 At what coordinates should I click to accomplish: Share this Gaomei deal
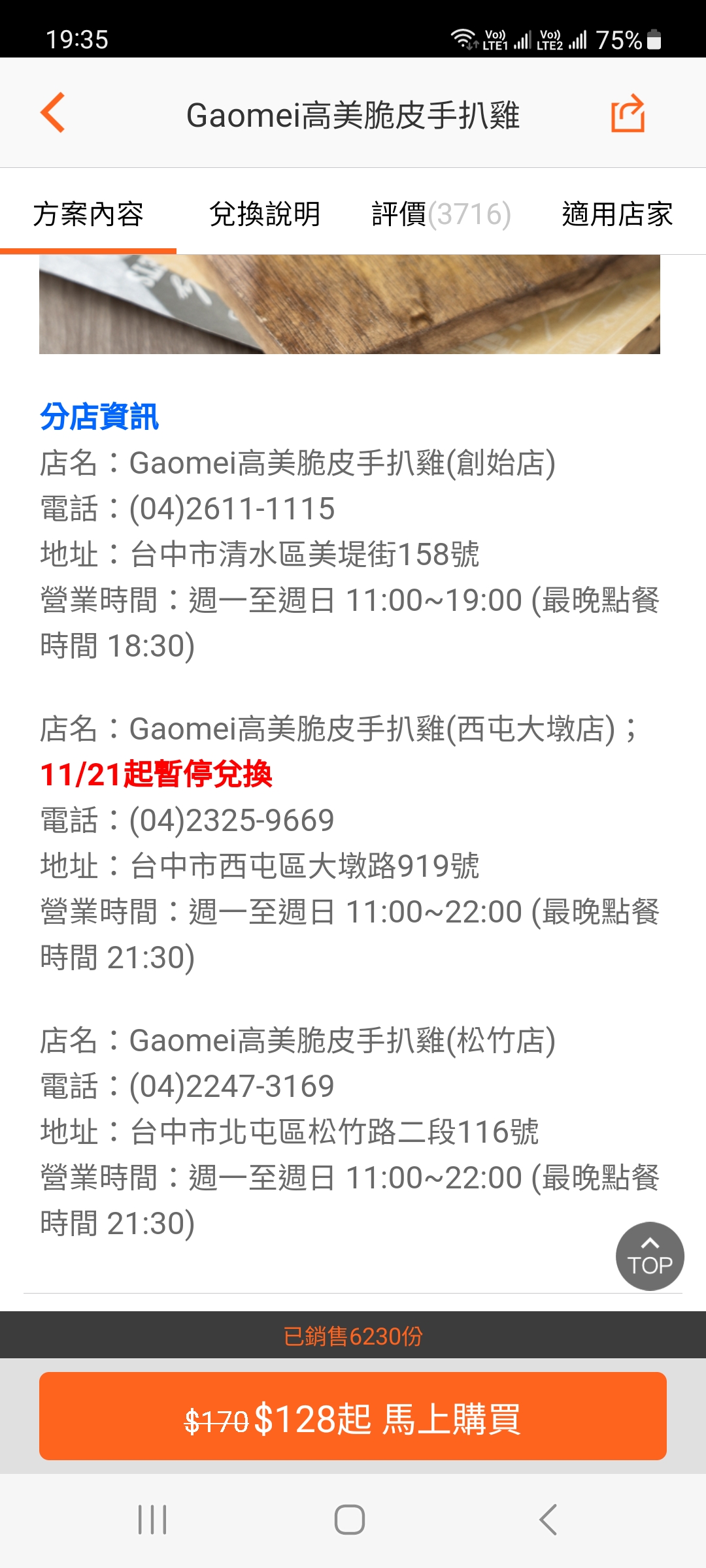point(628,113)
